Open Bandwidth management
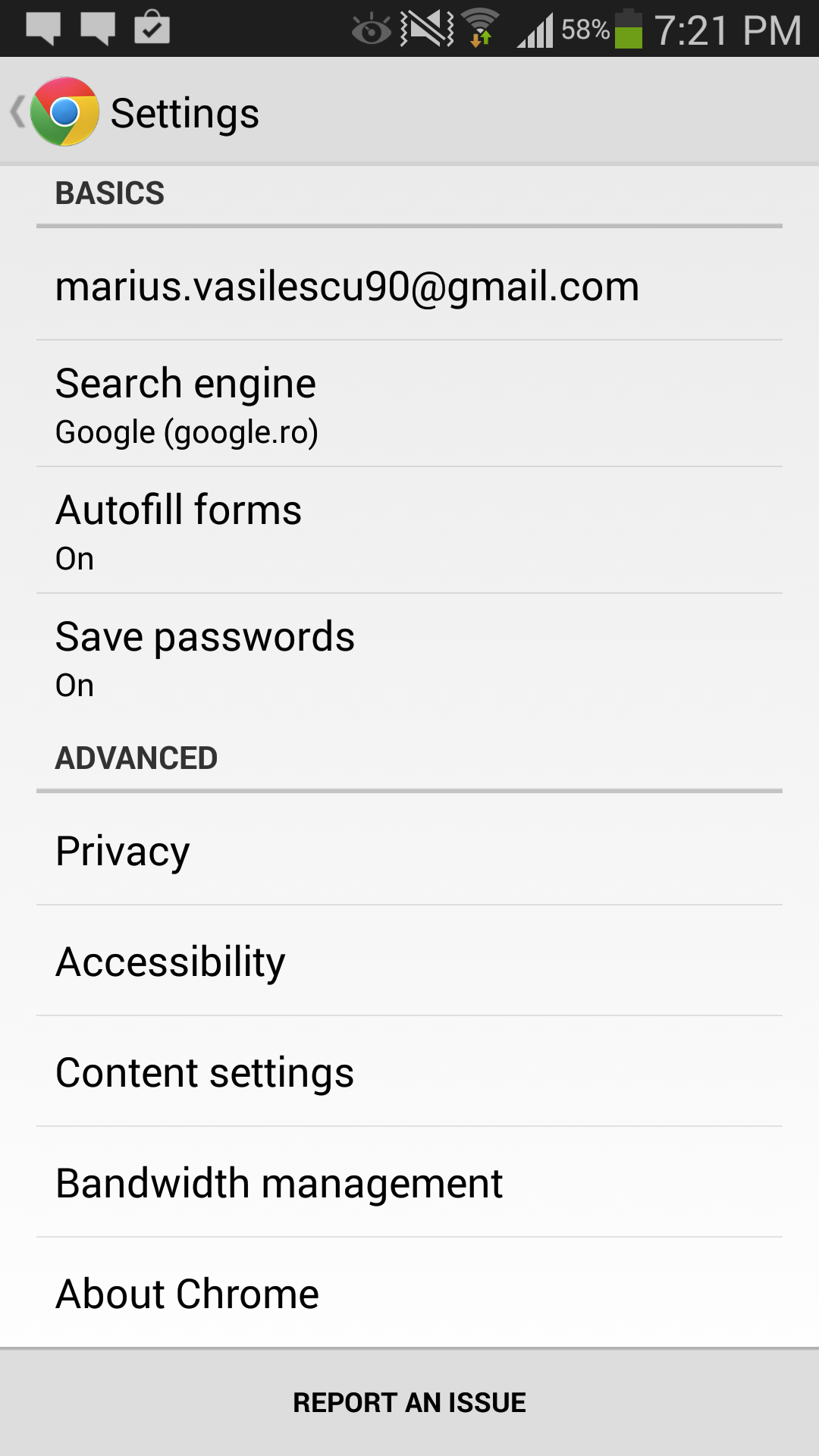This screenshot has width=819, height=1456. click(409, 1182)
